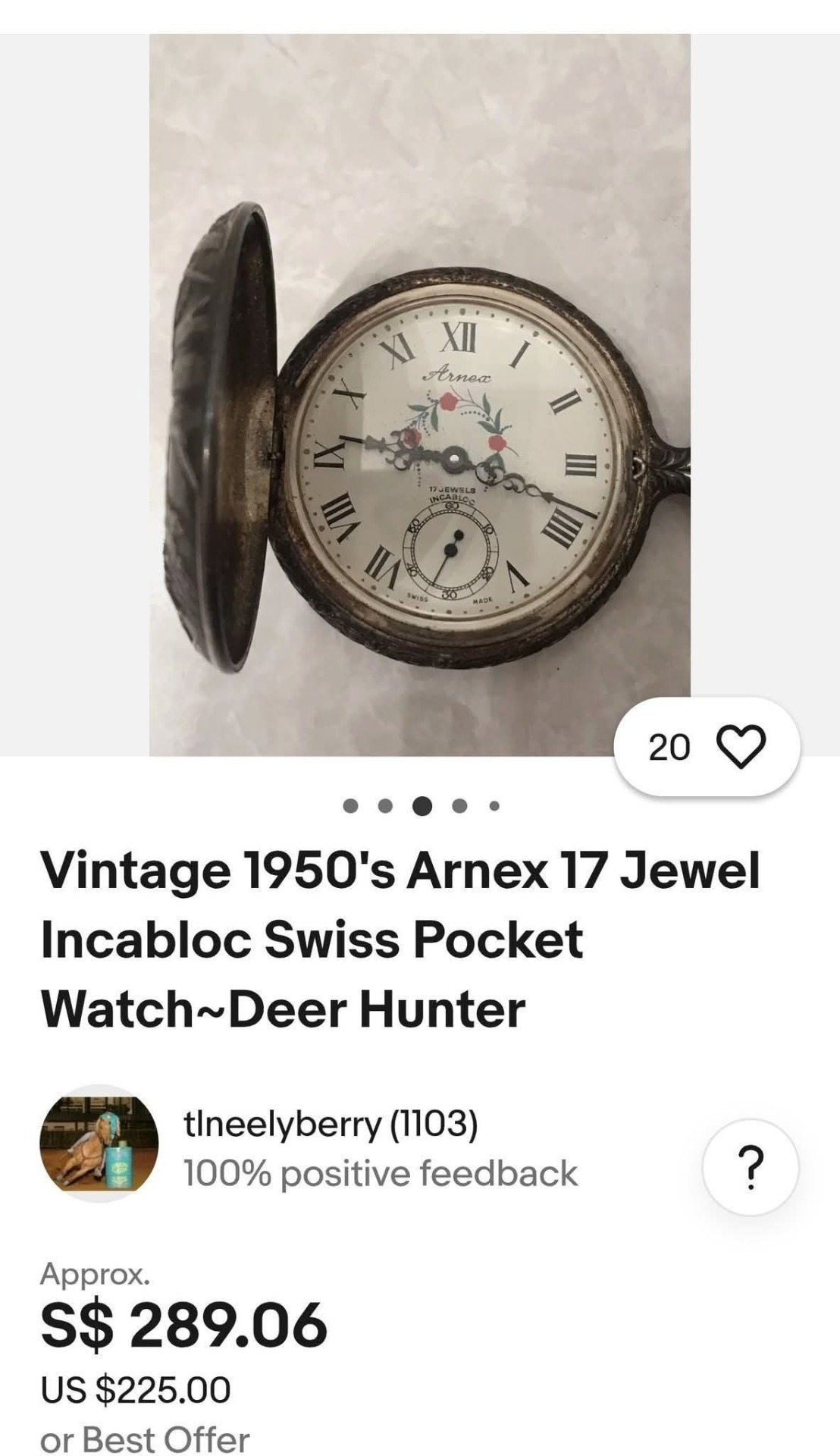Open the Arnex pocket watch photo
840x1456 pixels.
pyautogui.click(x=419, y=394)
